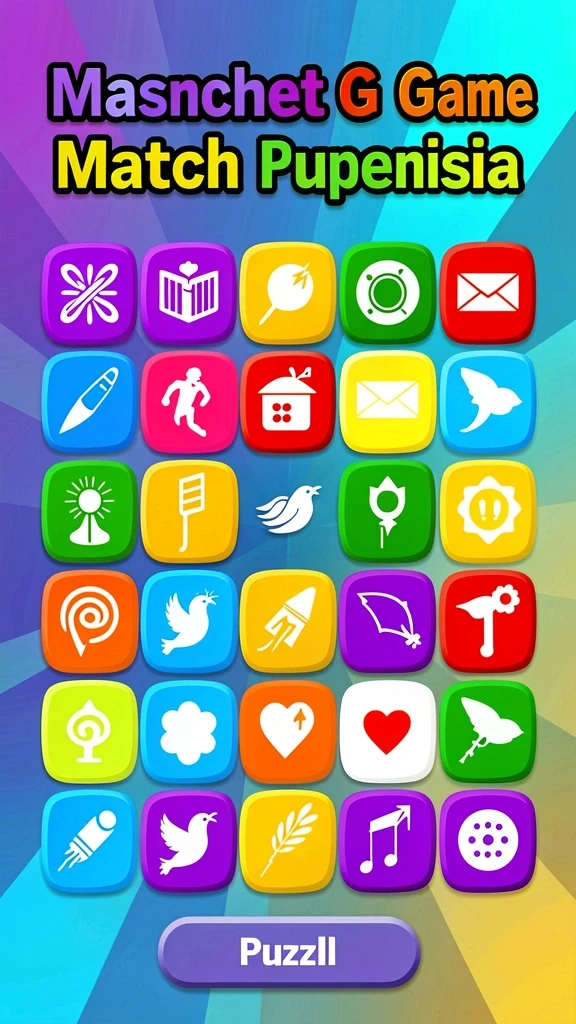Select the red envelope tile
This screenshot has height=1024, width=576.
click(488, 292)
